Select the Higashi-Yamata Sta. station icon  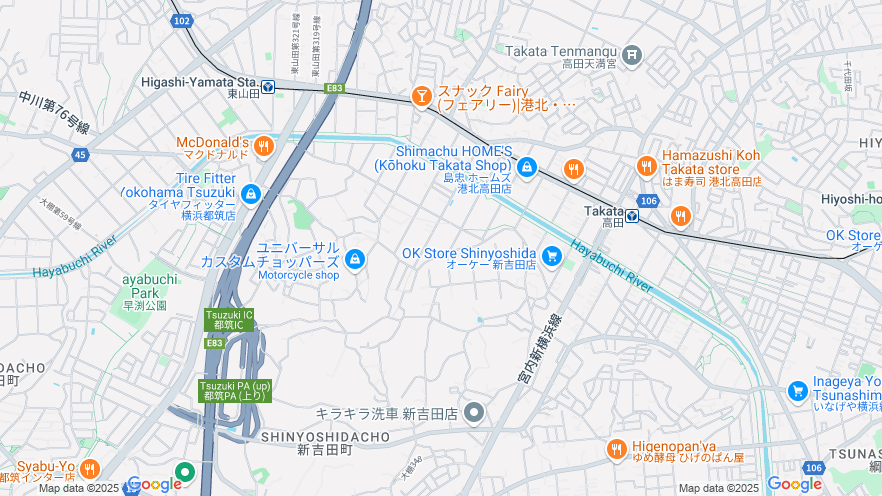point(268,84)
